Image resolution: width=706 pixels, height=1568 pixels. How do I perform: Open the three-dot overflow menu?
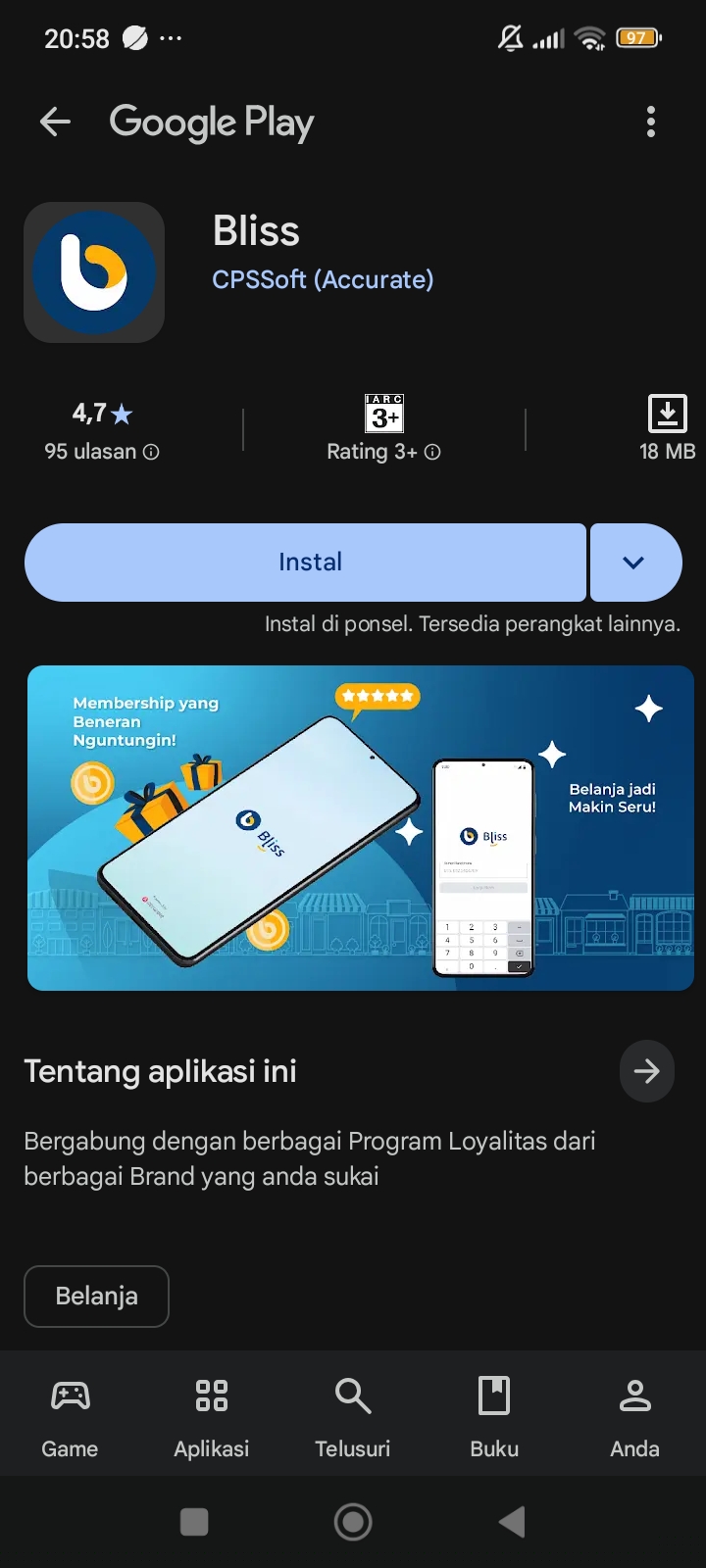(650, 122)
